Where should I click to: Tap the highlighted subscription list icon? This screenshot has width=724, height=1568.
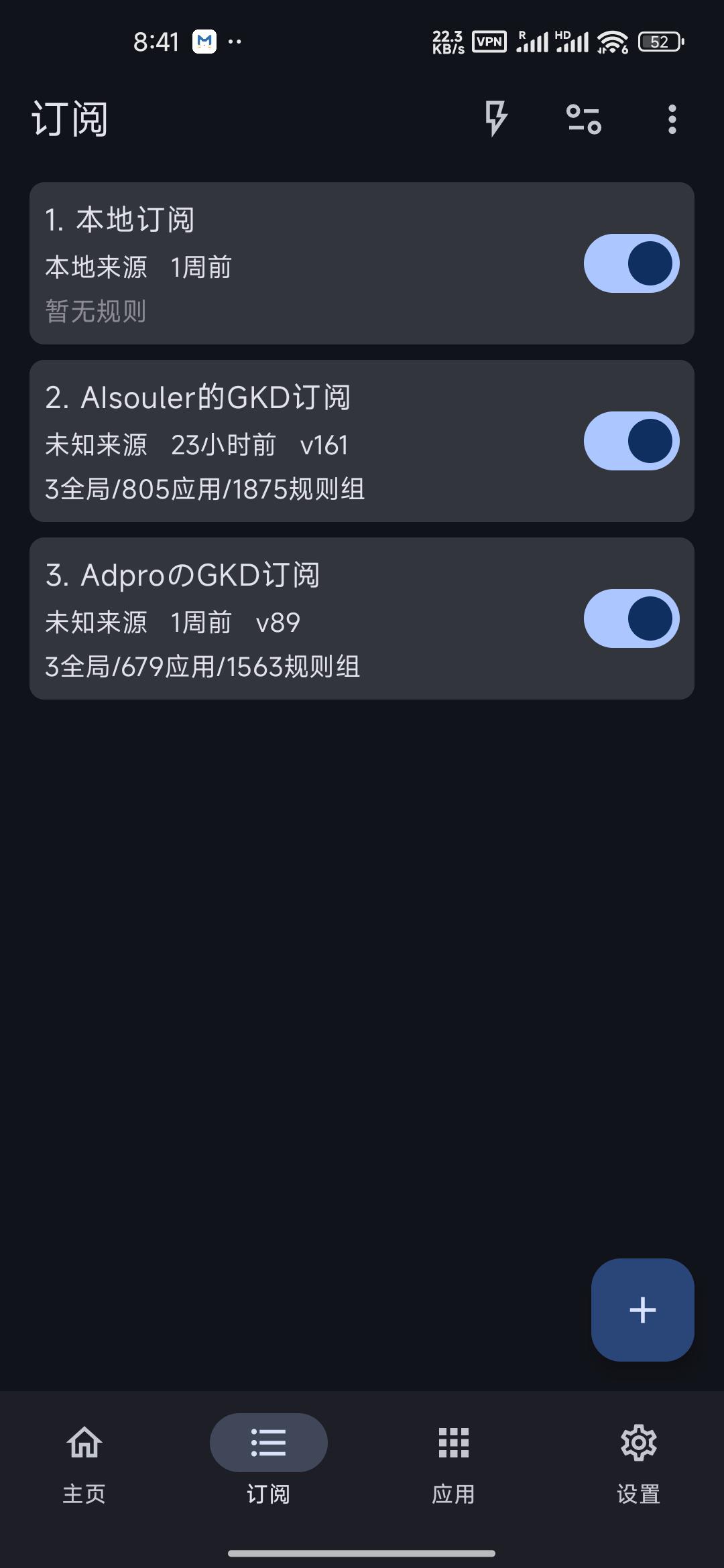(268, 1443)
